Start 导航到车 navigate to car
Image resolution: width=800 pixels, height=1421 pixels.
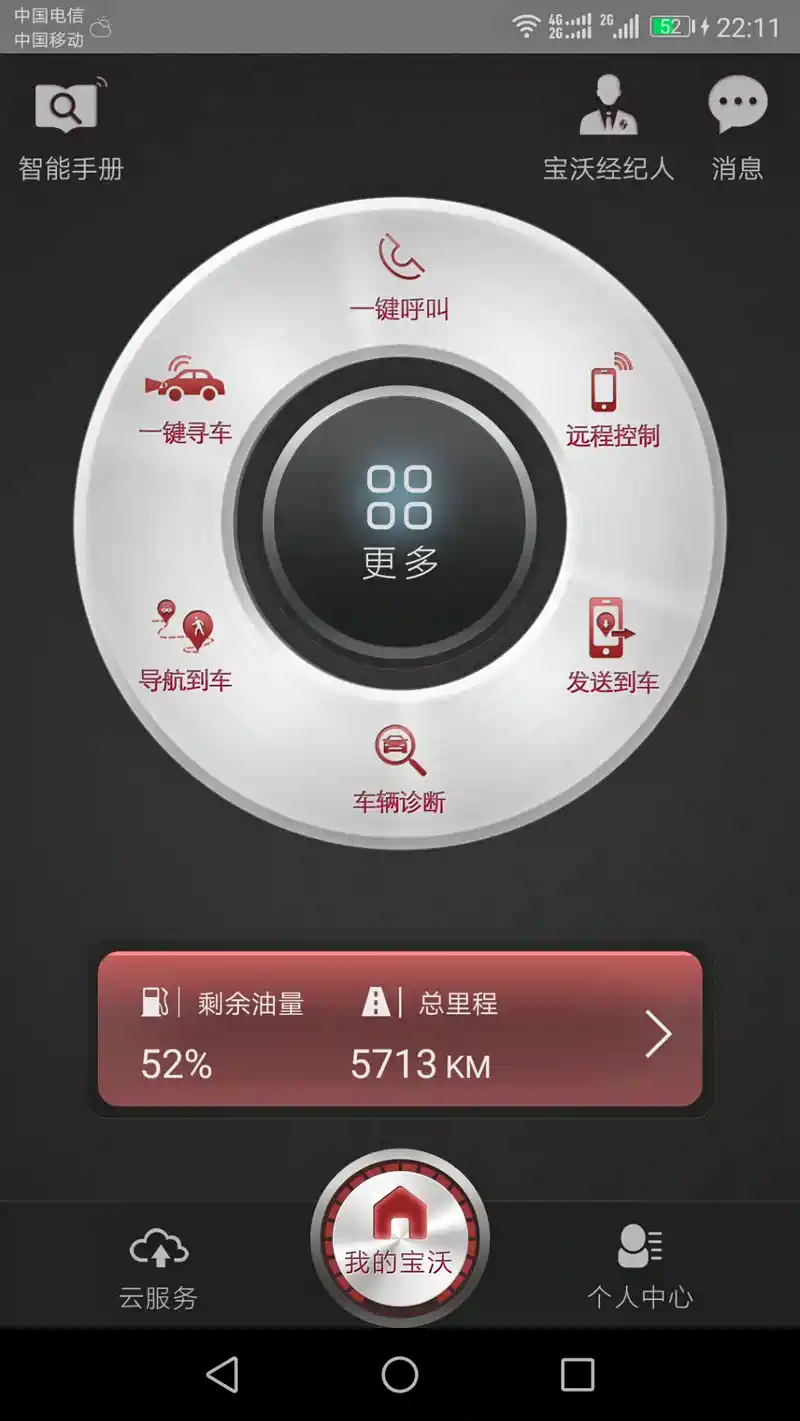click(185, 647)
